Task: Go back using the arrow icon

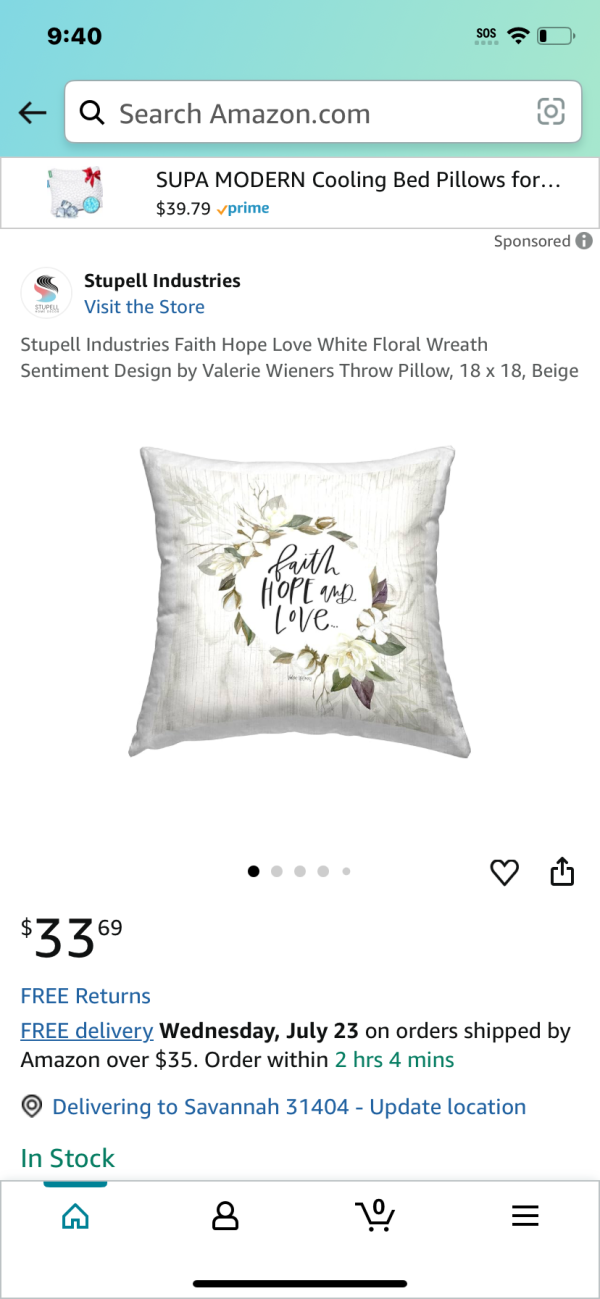Action: [33, 113]
